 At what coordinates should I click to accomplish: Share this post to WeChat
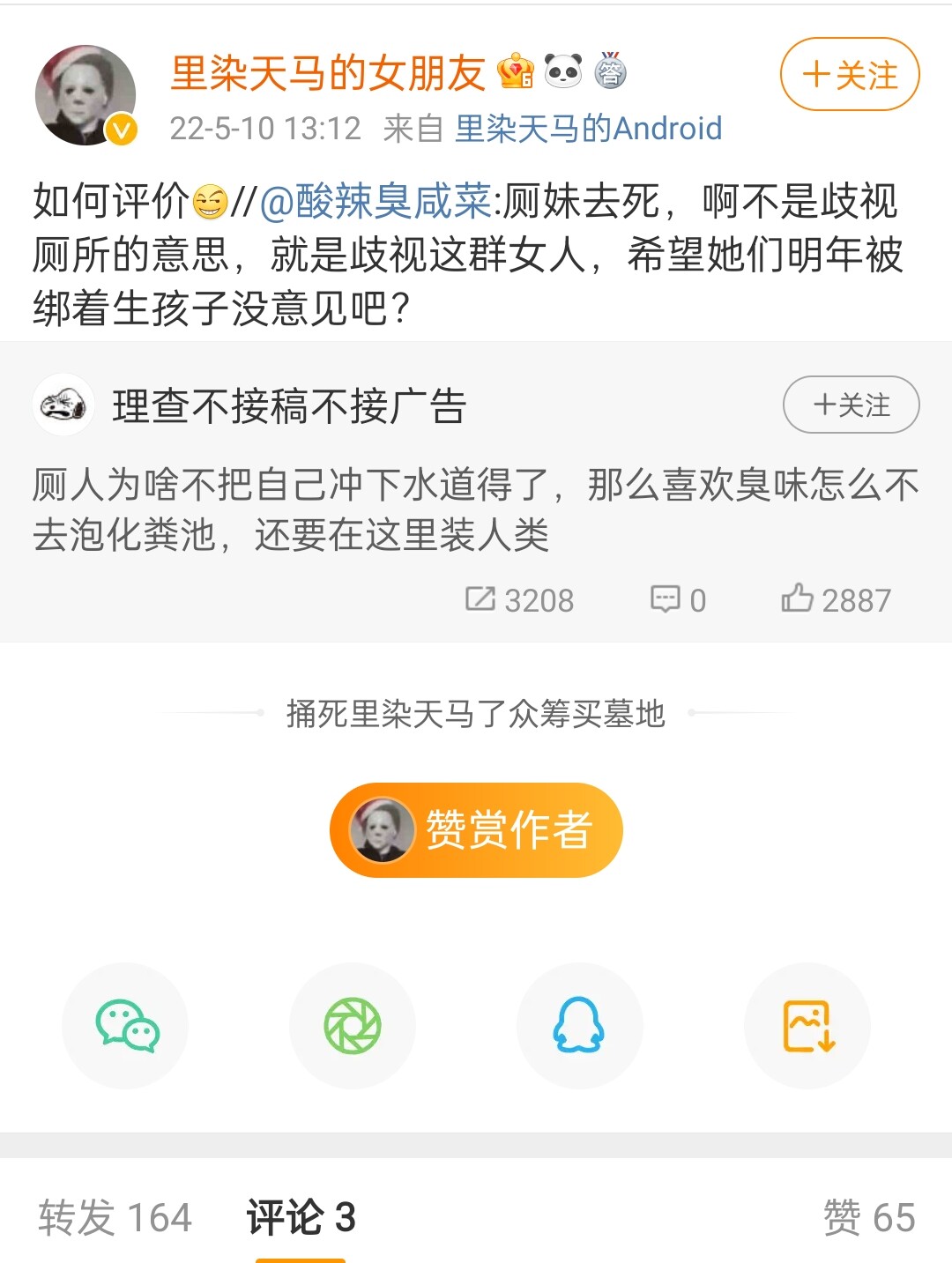[126, 1026]
